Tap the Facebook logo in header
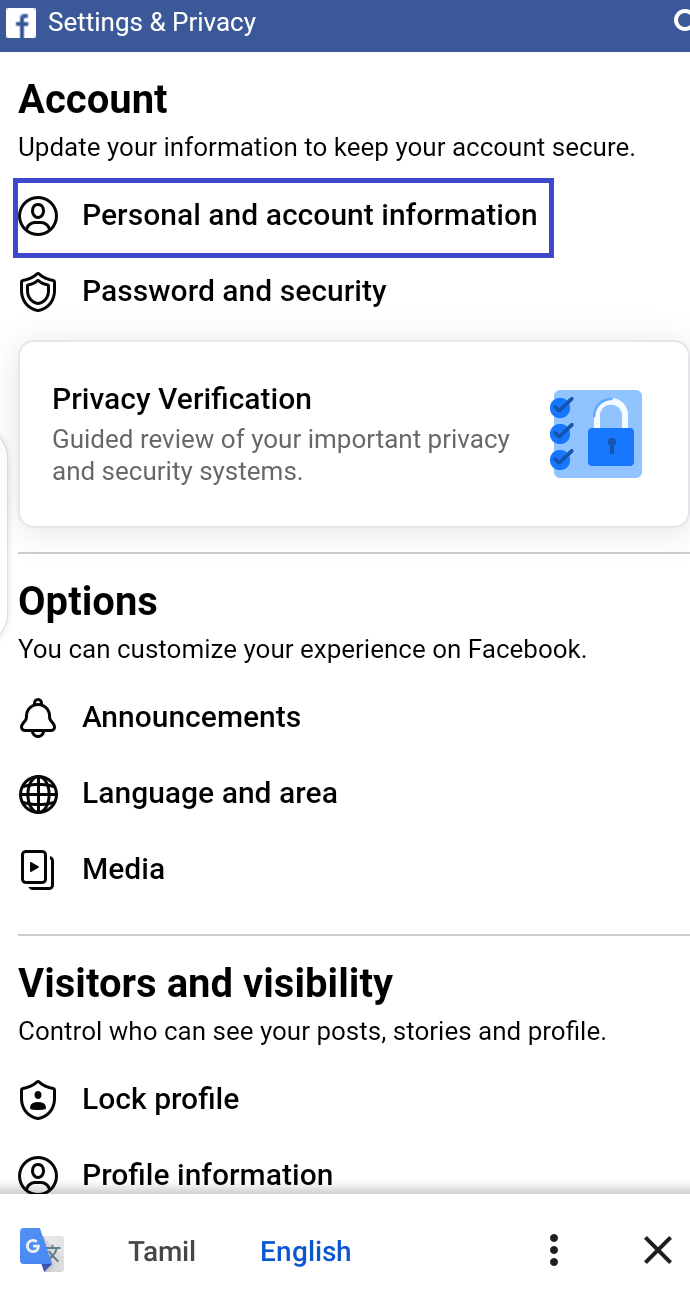Viewport: 690px width, 1295px height. 21,23
